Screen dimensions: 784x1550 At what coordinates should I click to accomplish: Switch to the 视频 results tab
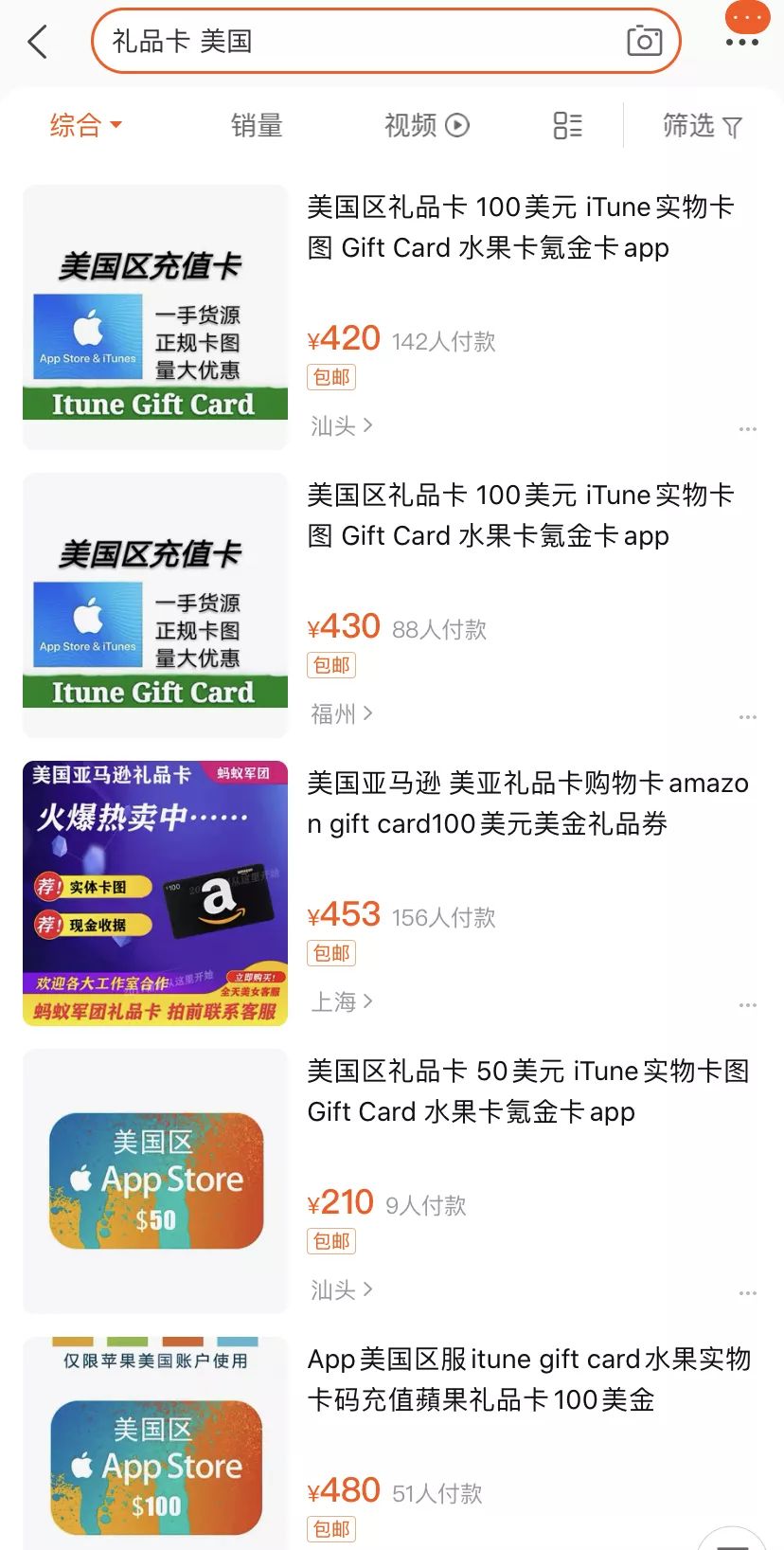(426, 125)
